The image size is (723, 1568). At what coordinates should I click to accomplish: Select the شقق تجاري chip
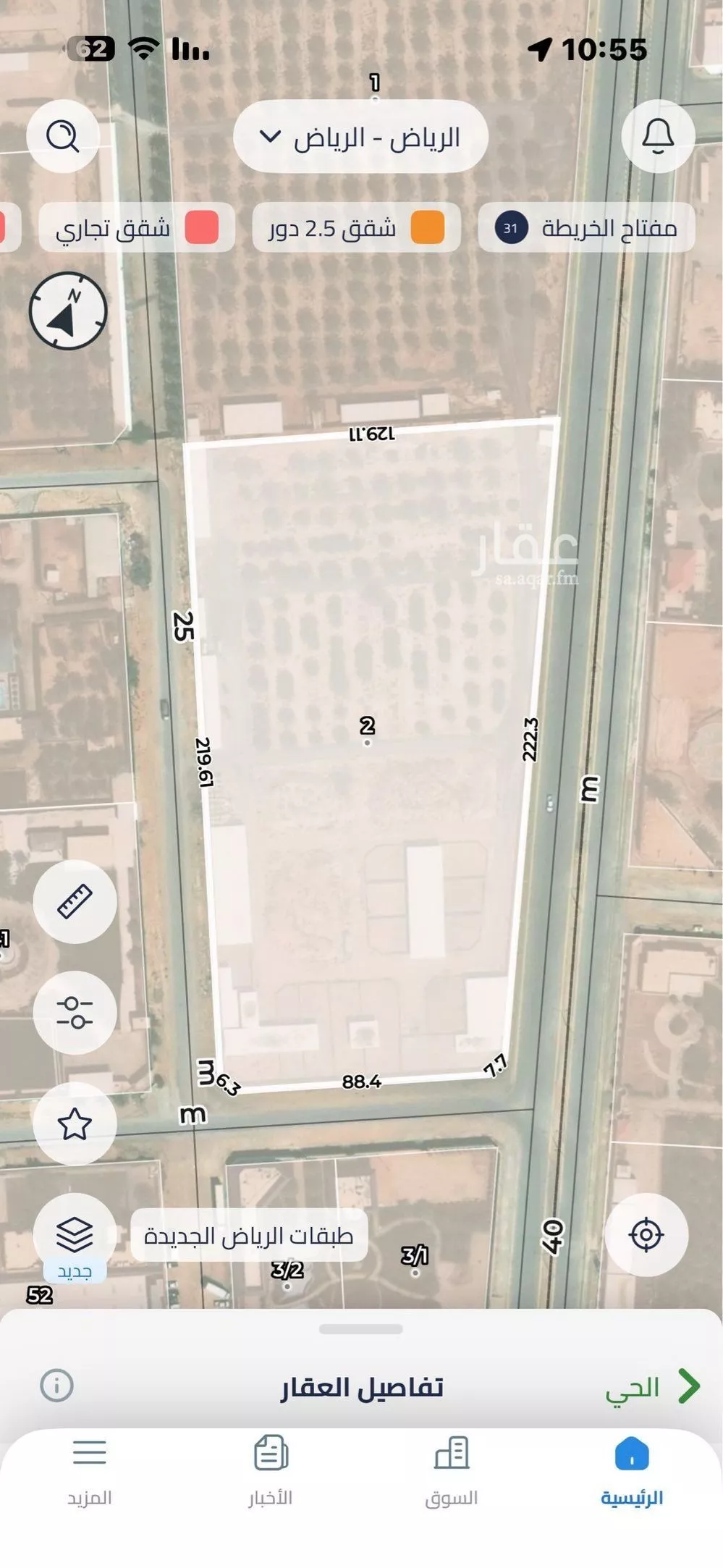click(x=137, y=228)
